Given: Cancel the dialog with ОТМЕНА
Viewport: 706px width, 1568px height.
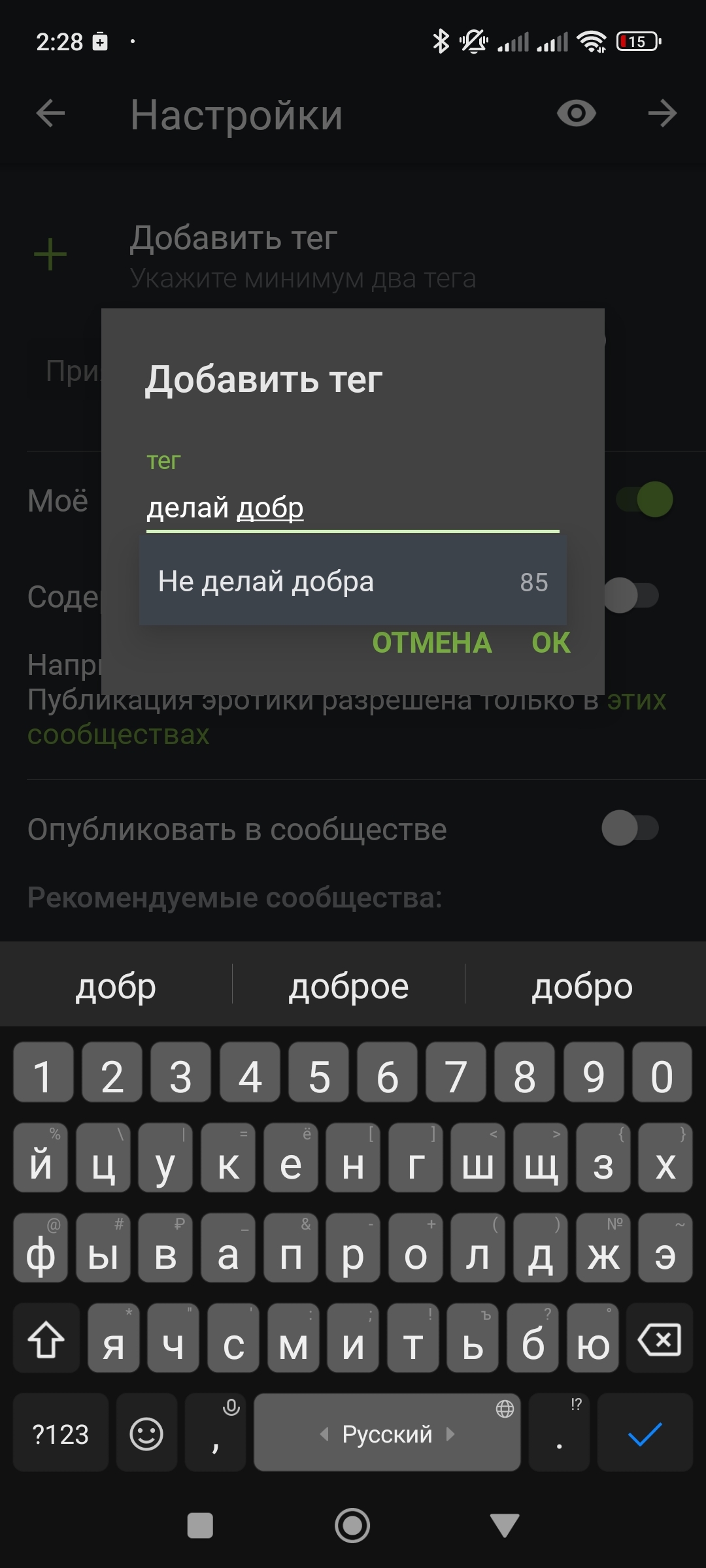Looking at the screenshot, I should click(432, 643).
